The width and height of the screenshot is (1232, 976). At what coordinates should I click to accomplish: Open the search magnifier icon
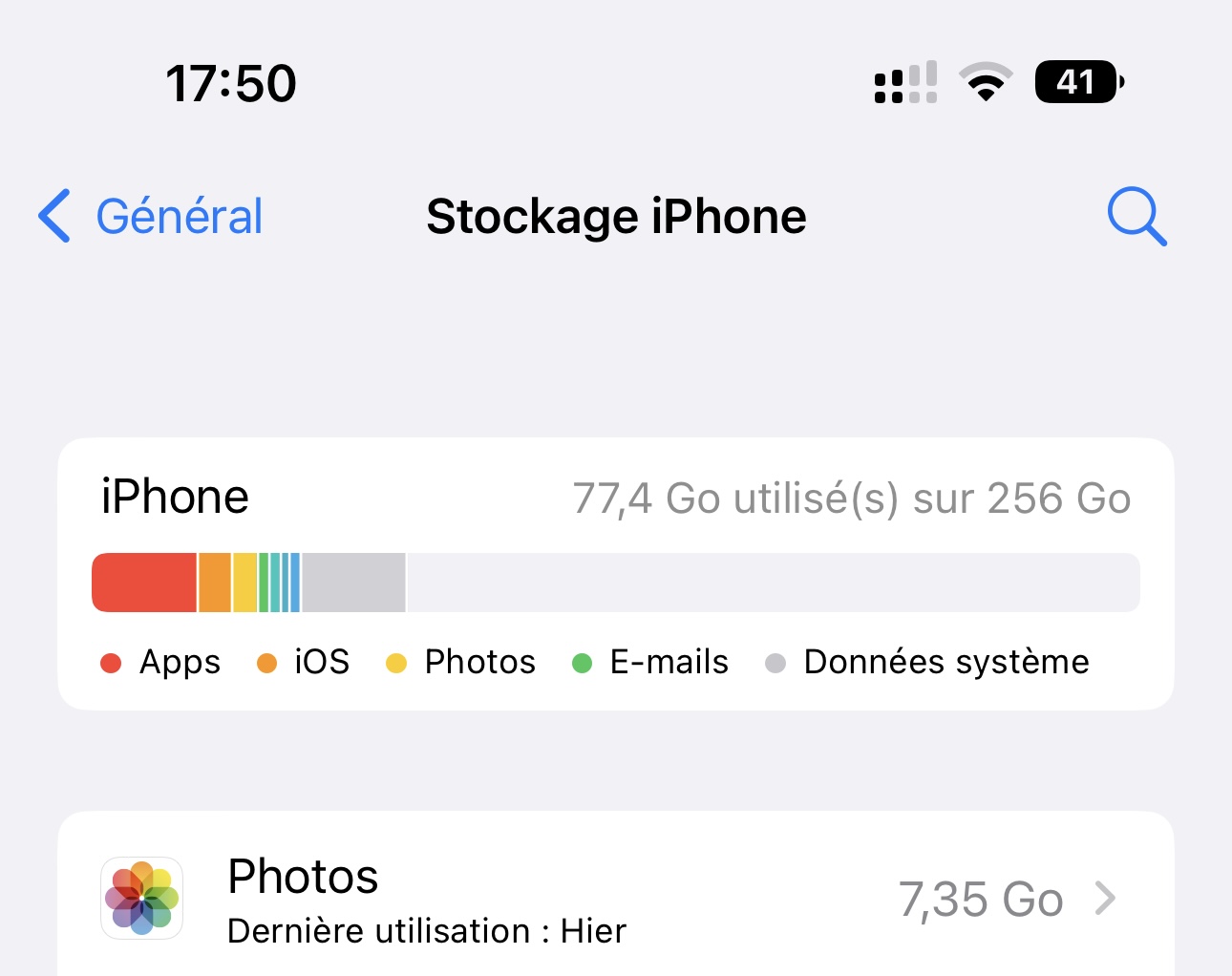coord(1136,217)
